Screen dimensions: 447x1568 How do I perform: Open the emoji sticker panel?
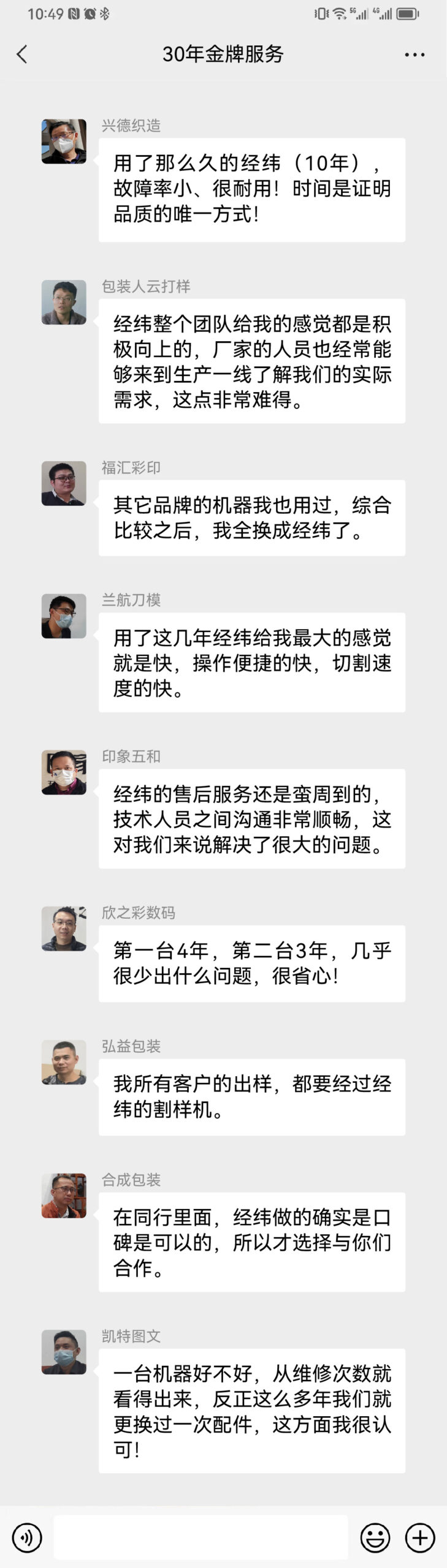pos(375,1537)
